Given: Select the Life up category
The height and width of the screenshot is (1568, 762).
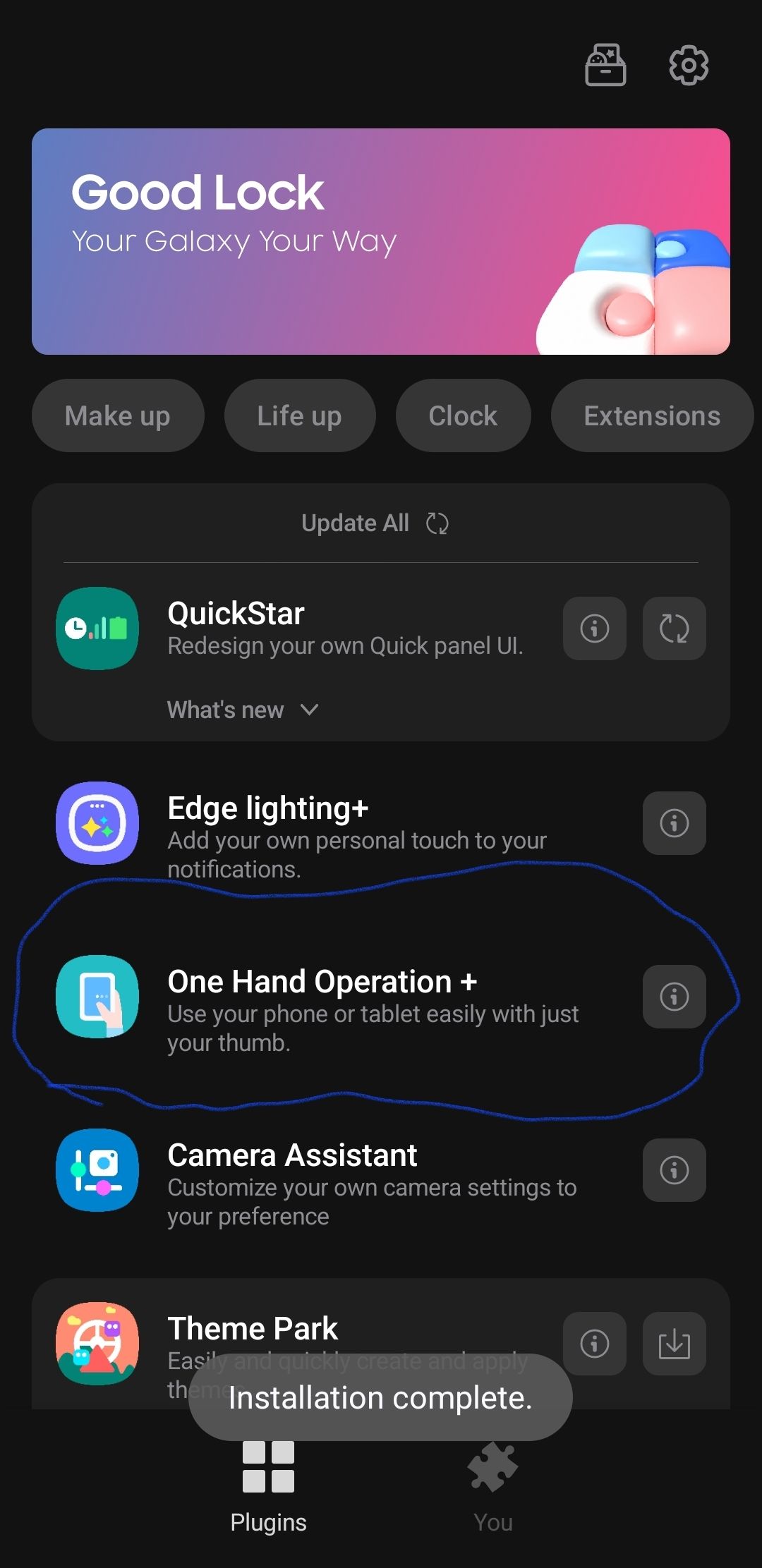Looking at the screenshot, I should [x=299, y=415].
